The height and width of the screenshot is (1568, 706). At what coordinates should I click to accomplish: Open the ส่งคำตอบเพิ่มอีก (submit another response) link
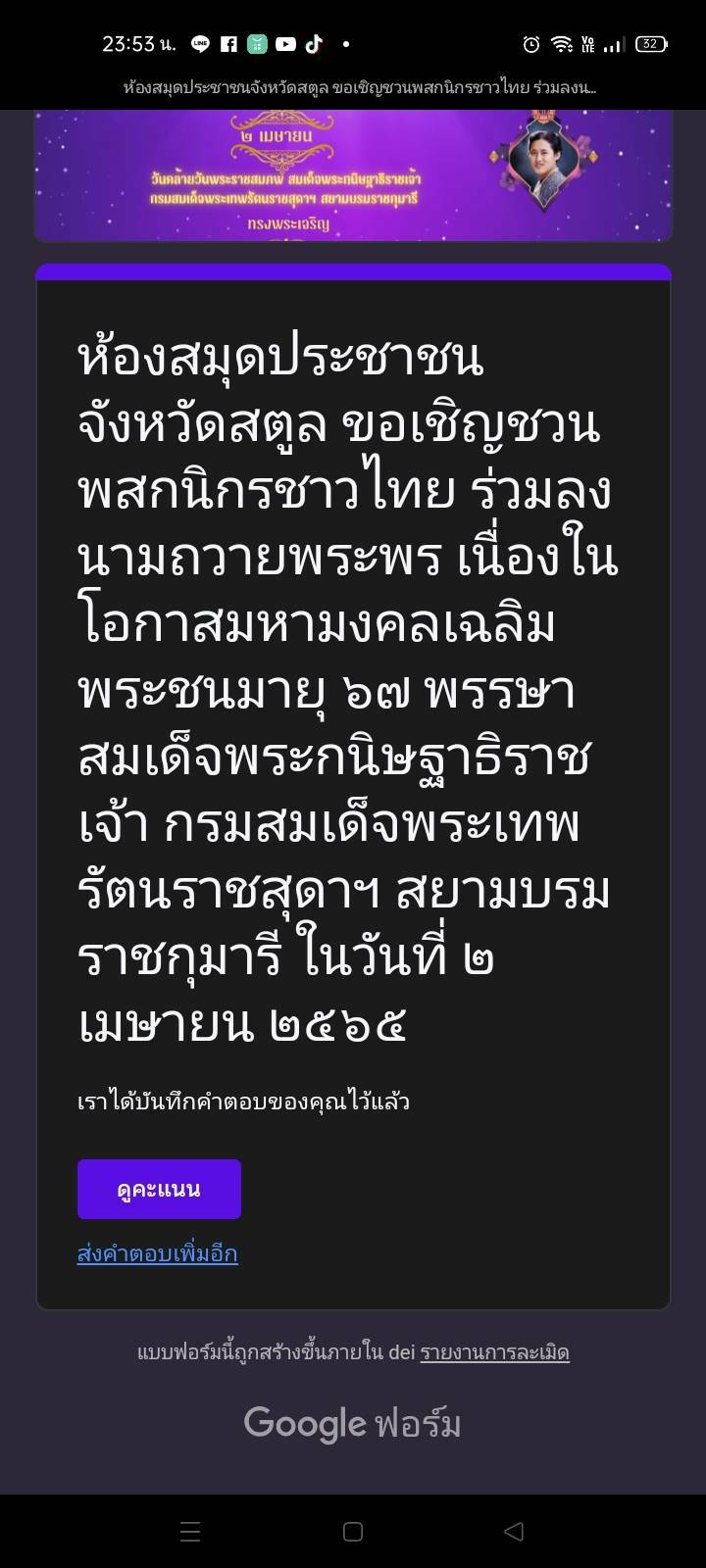coord(157,1254)
